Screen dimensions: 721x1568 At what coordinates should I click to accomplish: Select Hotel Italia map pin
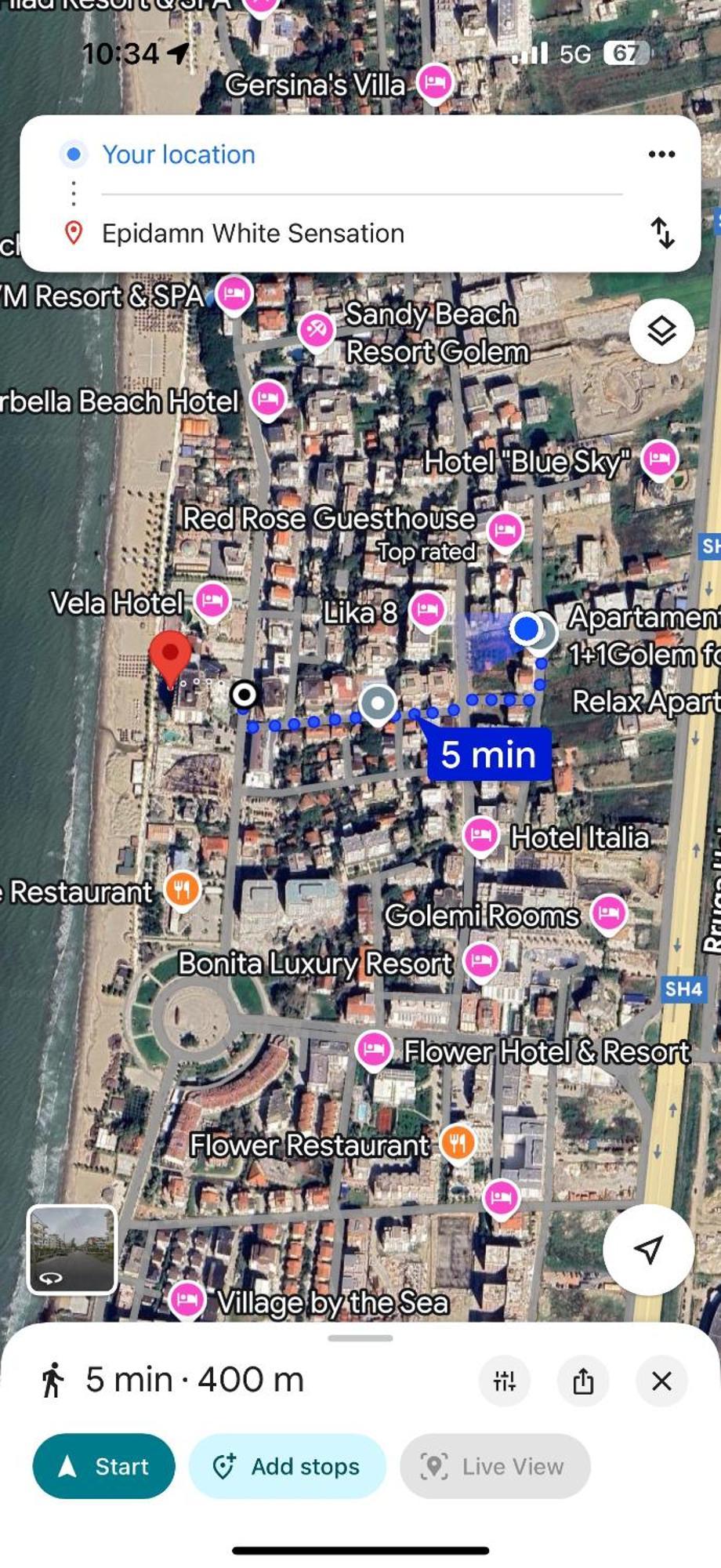point(480,835)
